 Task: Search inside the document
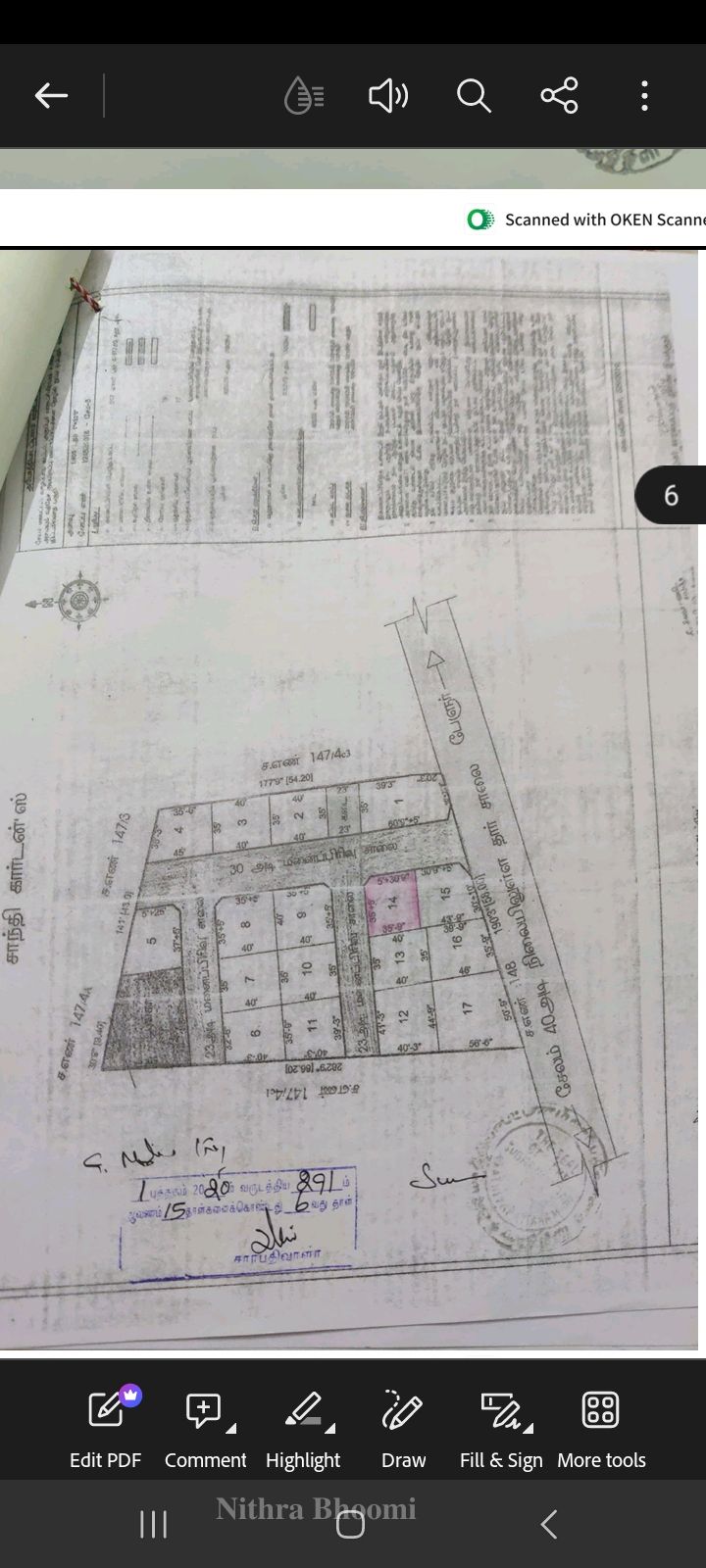pos(474,96)
